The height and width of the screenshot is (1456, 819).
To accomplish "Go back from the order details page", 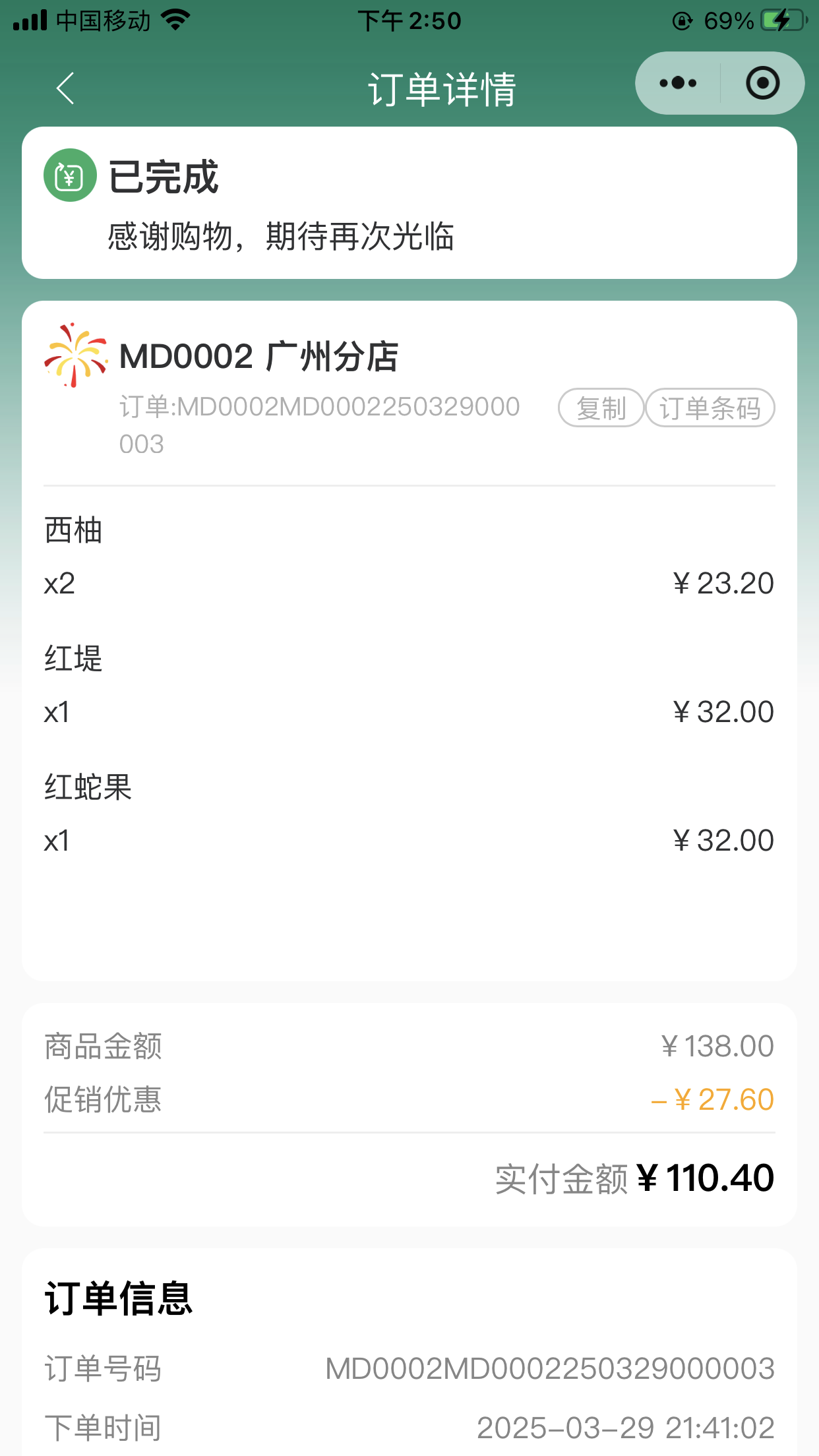I will click(65, 88).
